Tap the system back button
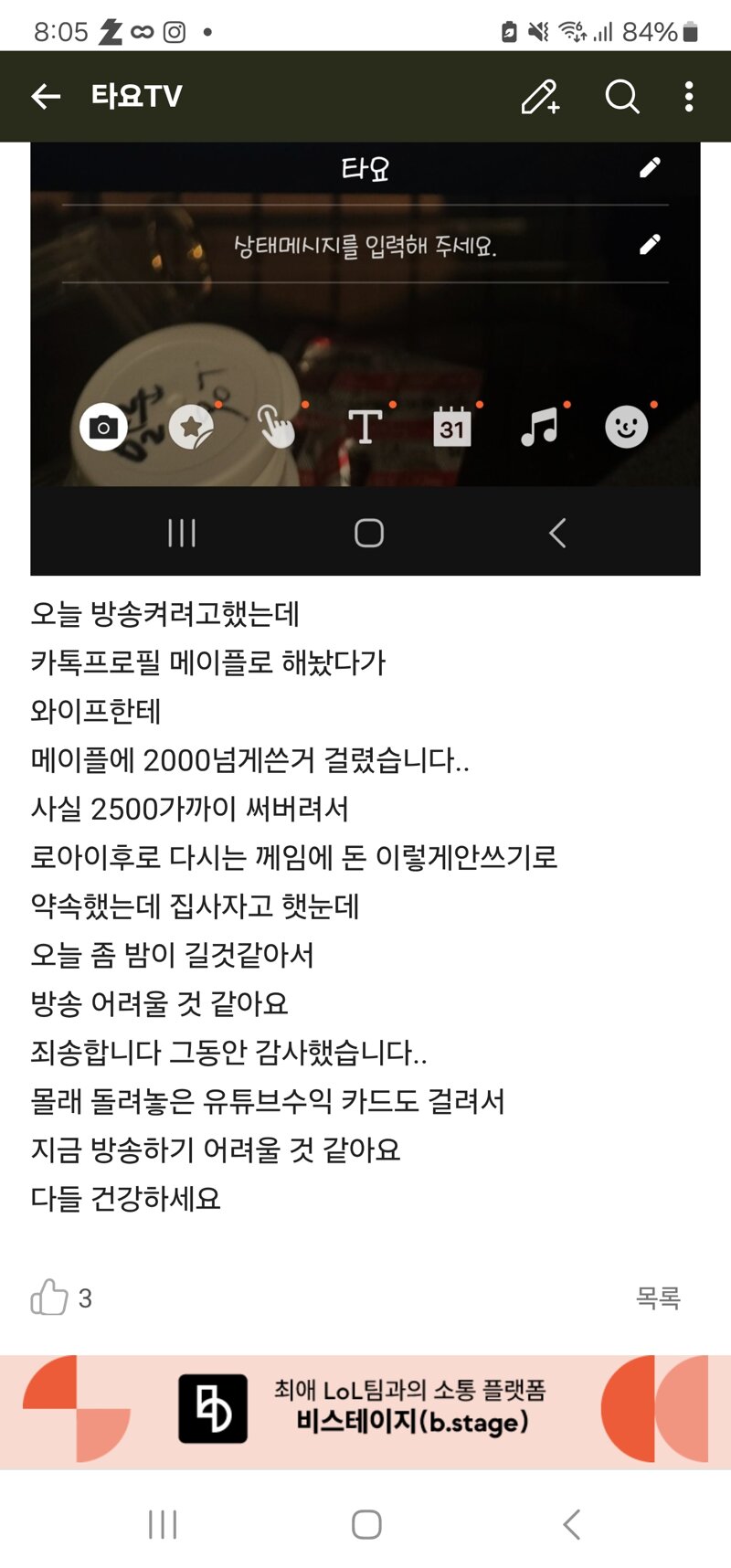 click(572, 1524)
